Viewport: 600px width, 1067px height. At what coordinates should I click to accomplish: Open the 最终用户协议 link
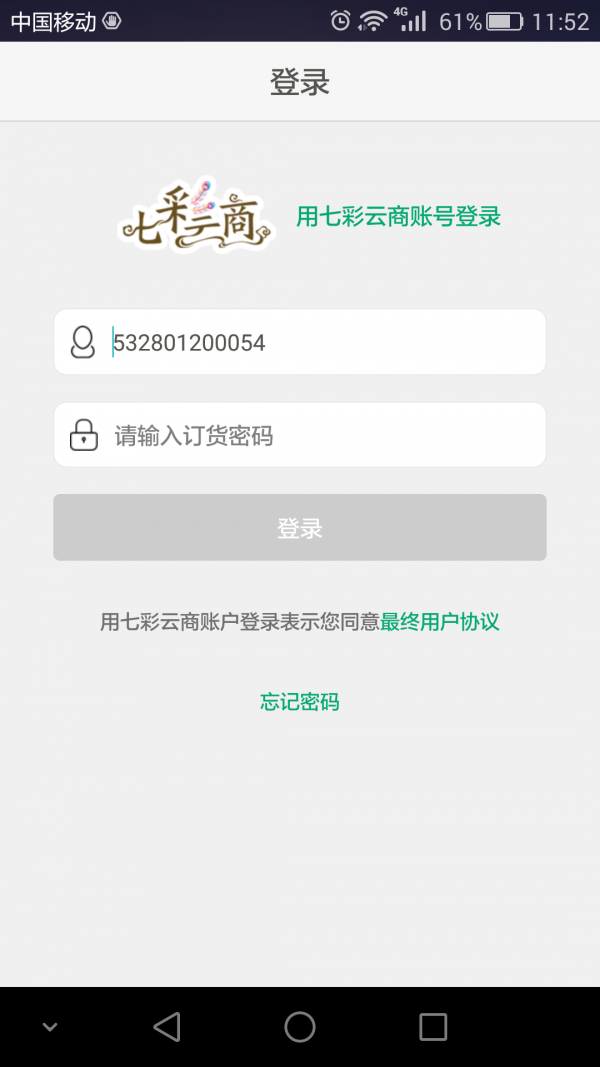pyautogui.click(x=440, y=622)
